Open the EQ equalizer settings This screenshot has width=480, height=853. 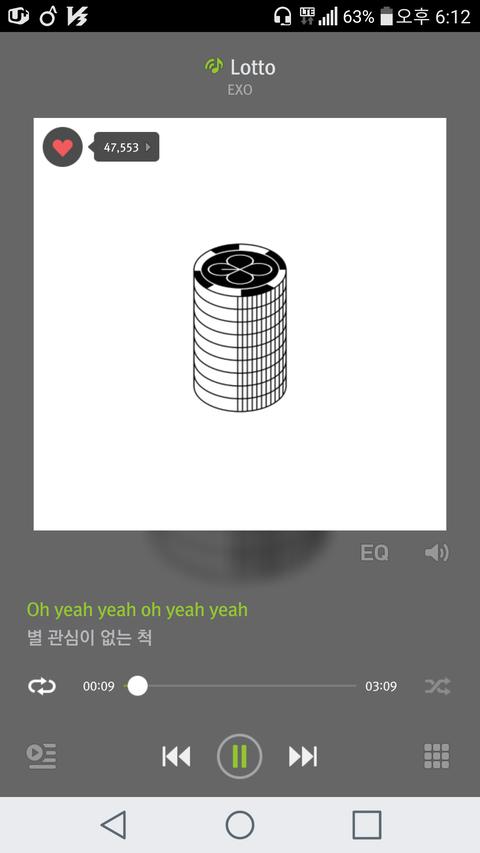click(374, 553)
